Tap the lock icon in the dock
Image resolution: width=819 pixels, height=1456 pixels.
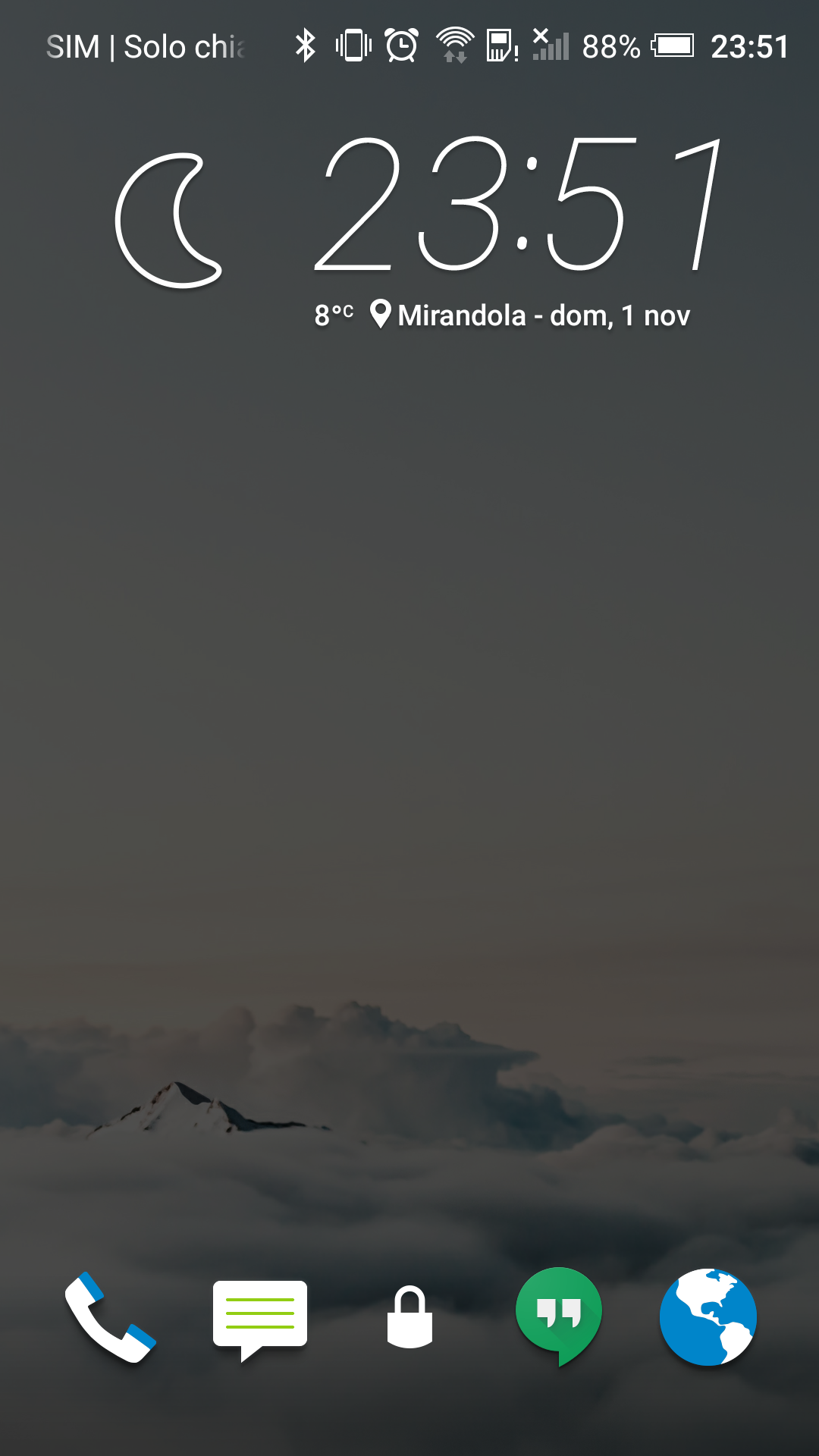[409, 1318]
